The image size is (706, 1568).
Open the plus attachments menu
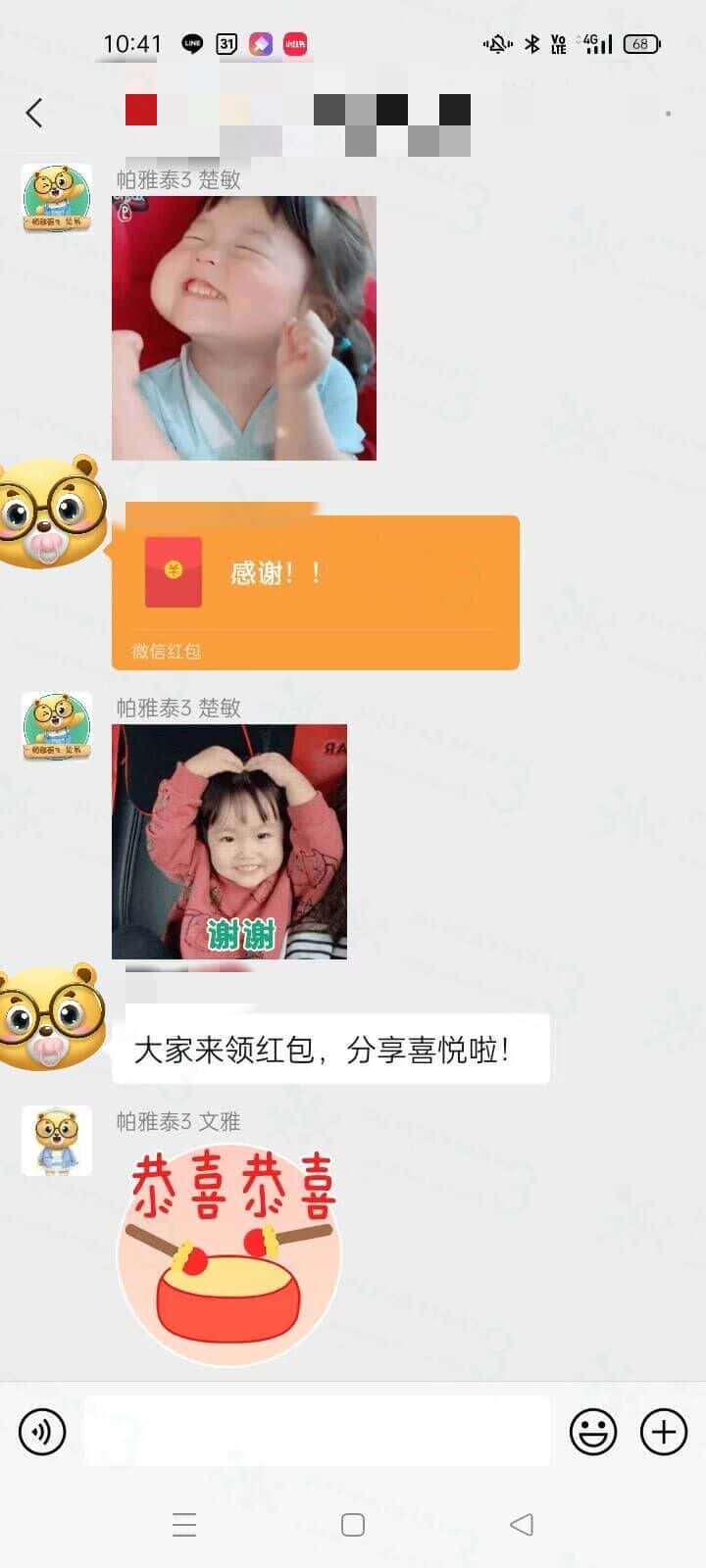pyautogui.click(x=664, y=1432)
